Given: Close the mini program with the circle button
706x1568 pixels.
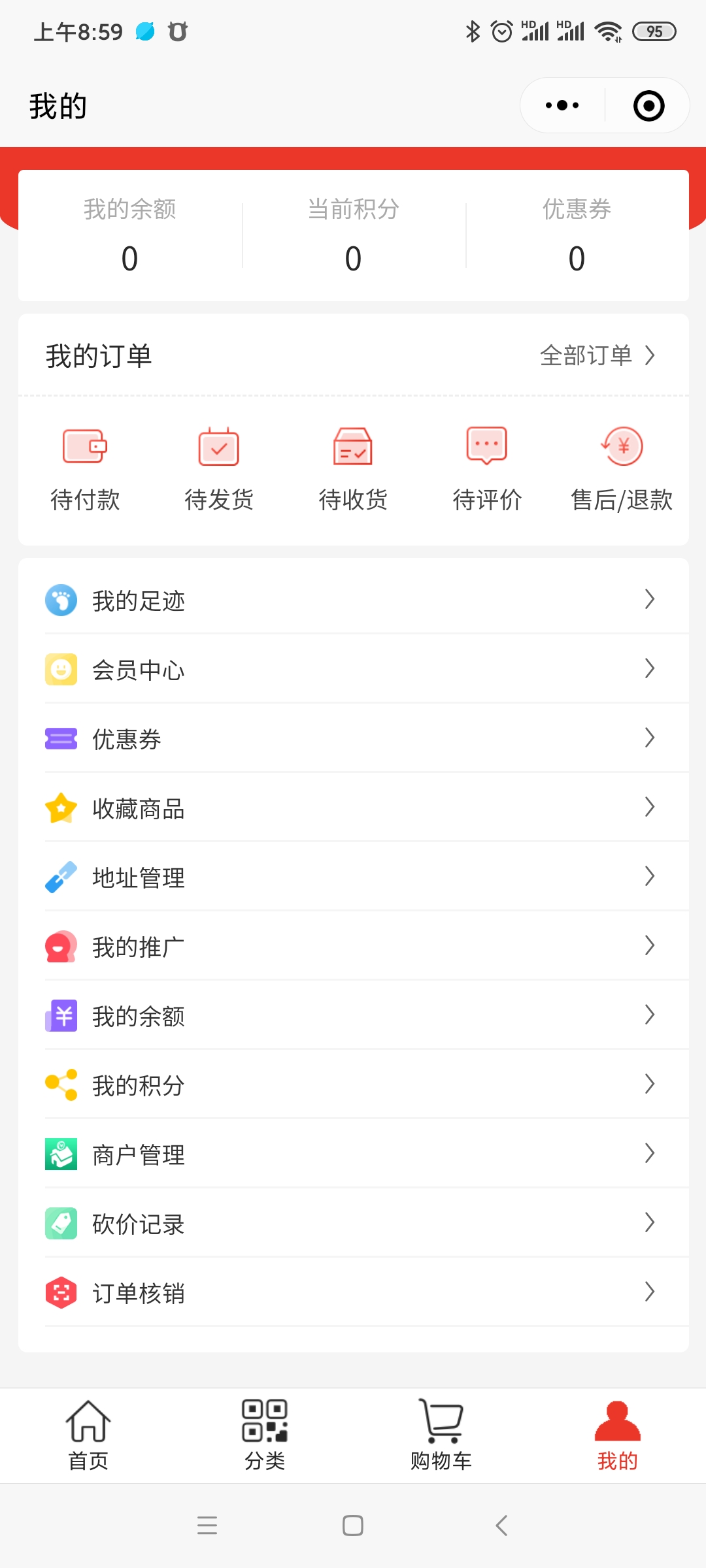Looking at the screenshot, I should [648, 105].
